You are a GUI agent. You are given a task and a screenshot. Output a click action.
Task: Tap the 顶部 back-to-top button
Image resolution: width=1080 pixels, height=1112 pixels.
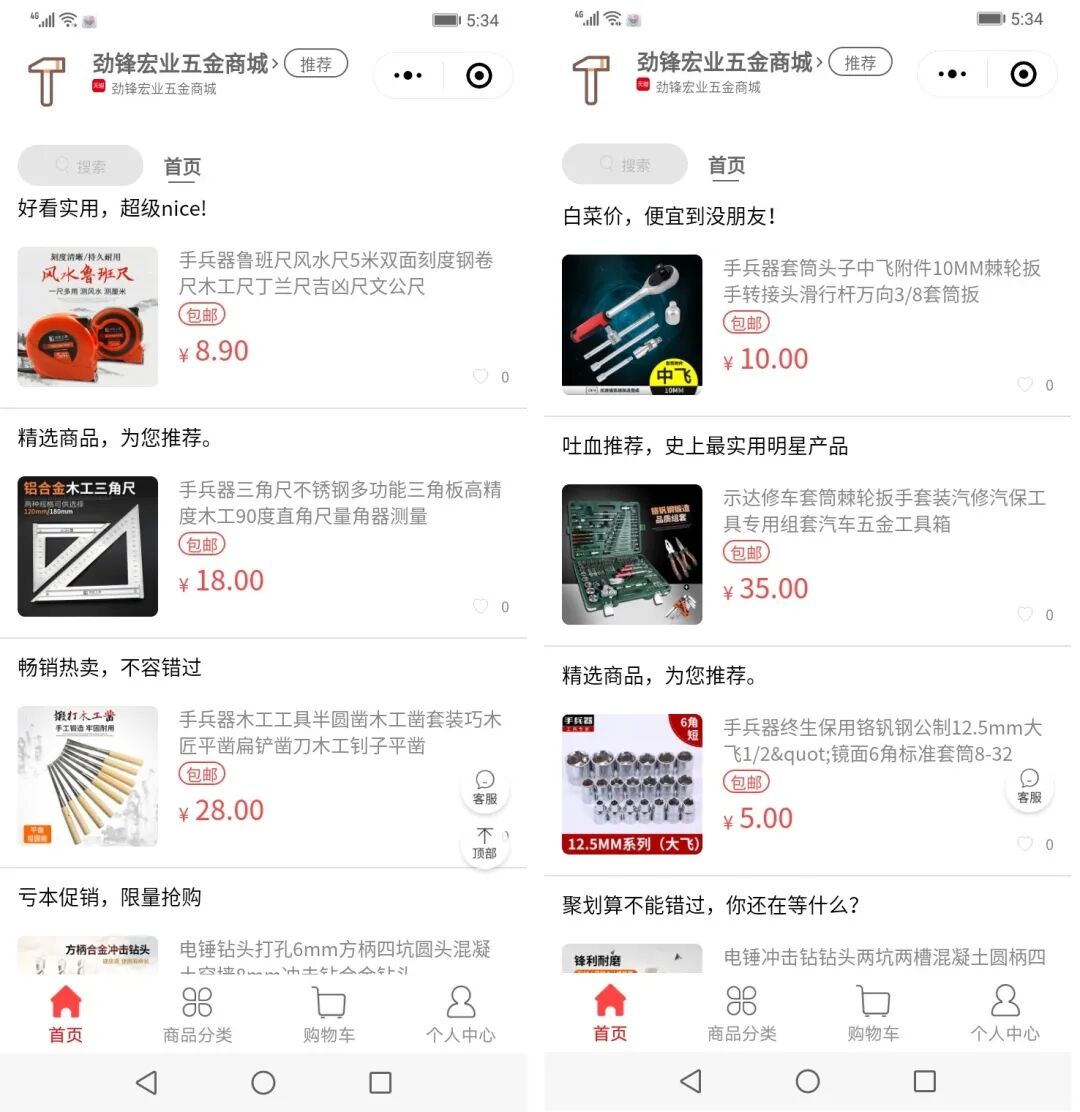coord(484,843)
